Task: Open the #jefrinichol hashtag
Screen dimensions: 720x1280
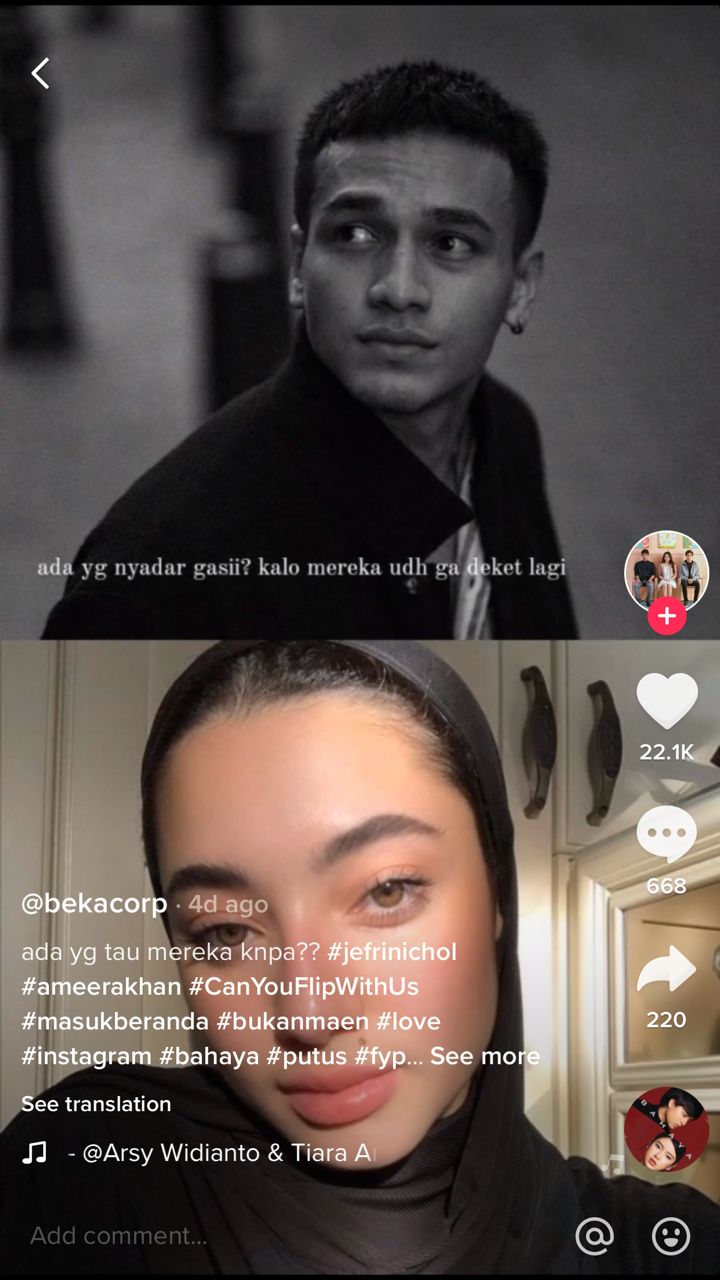Action: (x=392, y=952)
